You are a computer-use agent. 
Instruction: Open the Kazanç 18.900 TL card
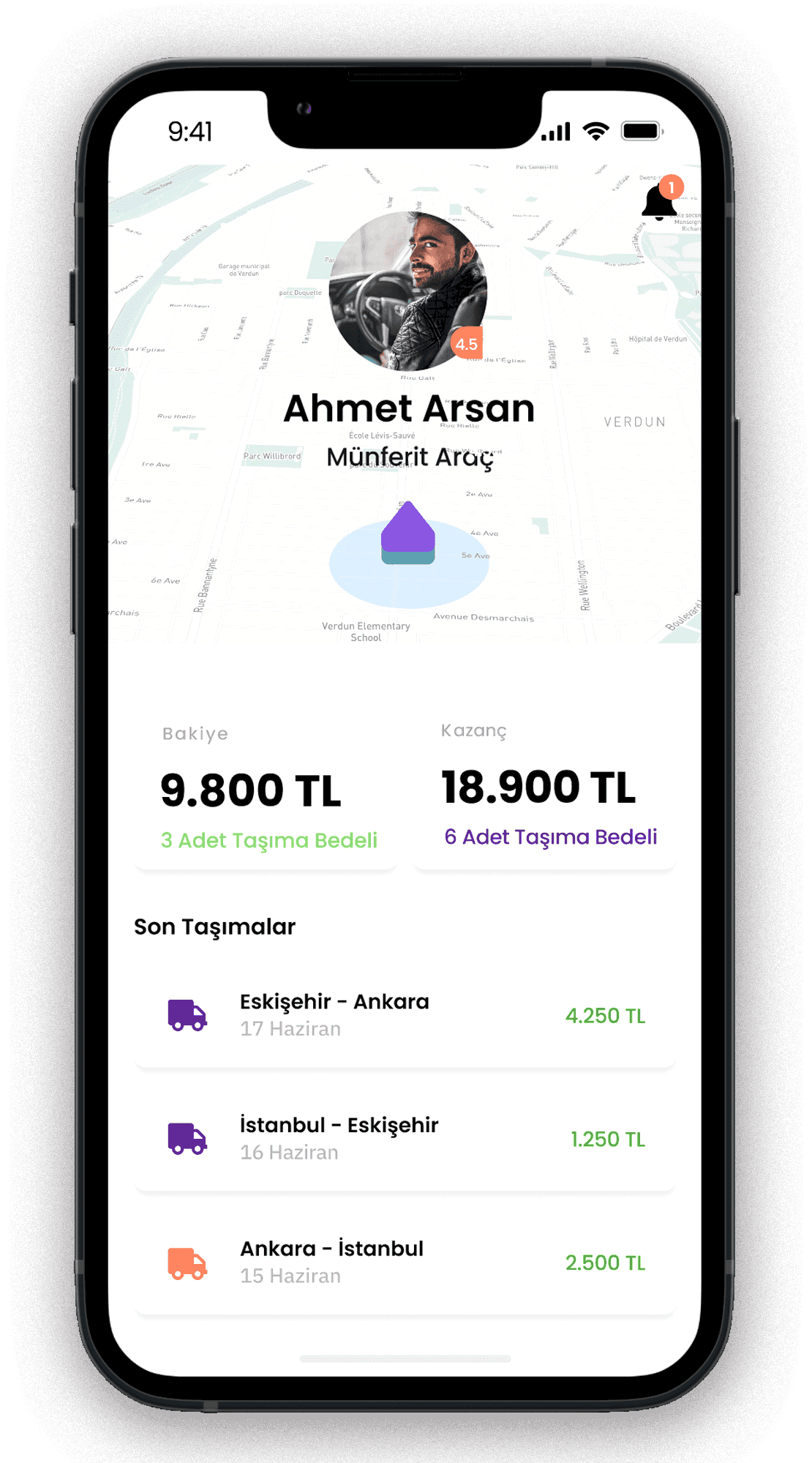tap(544, 789)
